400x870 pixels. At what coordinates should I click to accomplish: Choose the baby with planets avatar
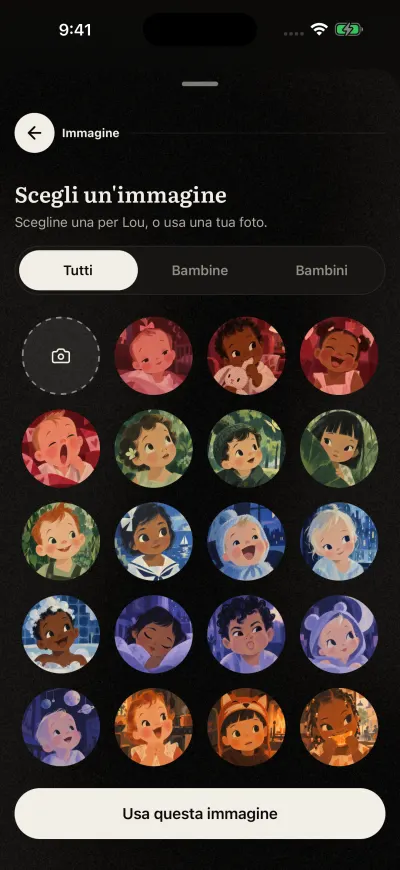(x=61, y=727)
